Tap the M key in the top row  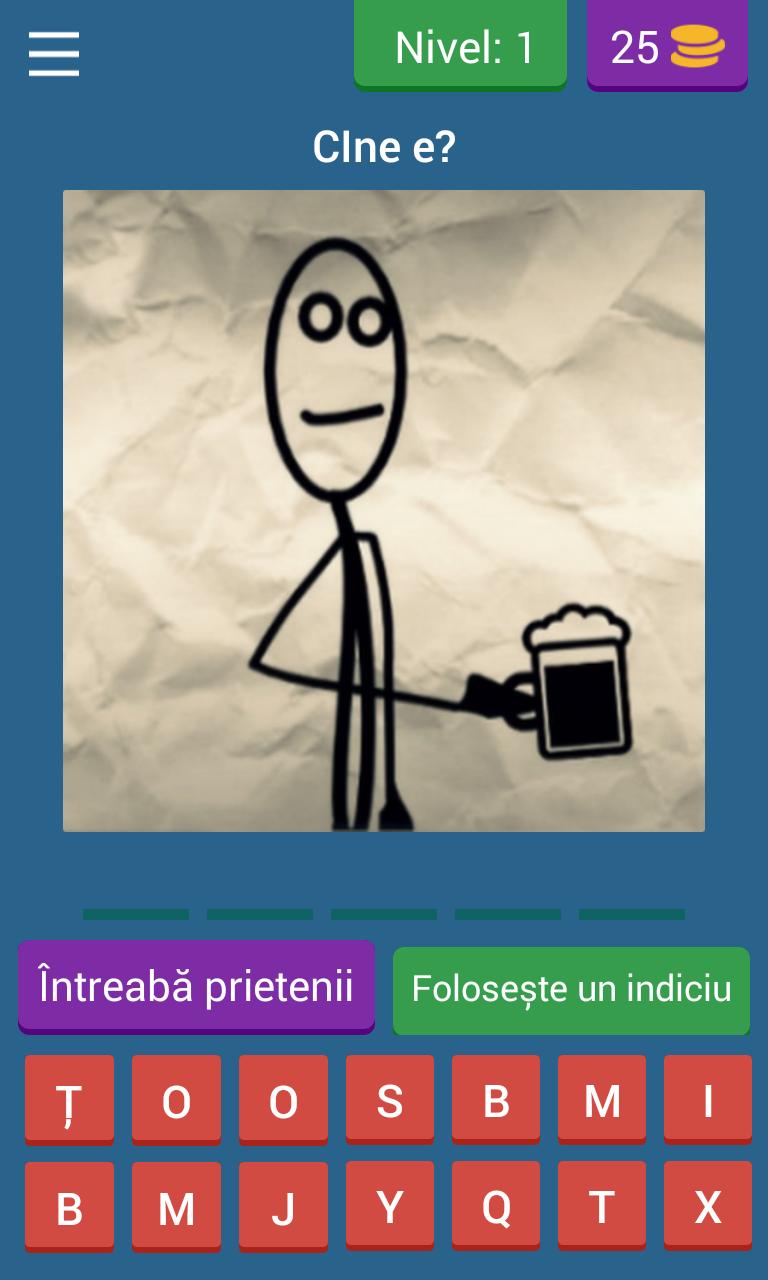(601, 1100)
